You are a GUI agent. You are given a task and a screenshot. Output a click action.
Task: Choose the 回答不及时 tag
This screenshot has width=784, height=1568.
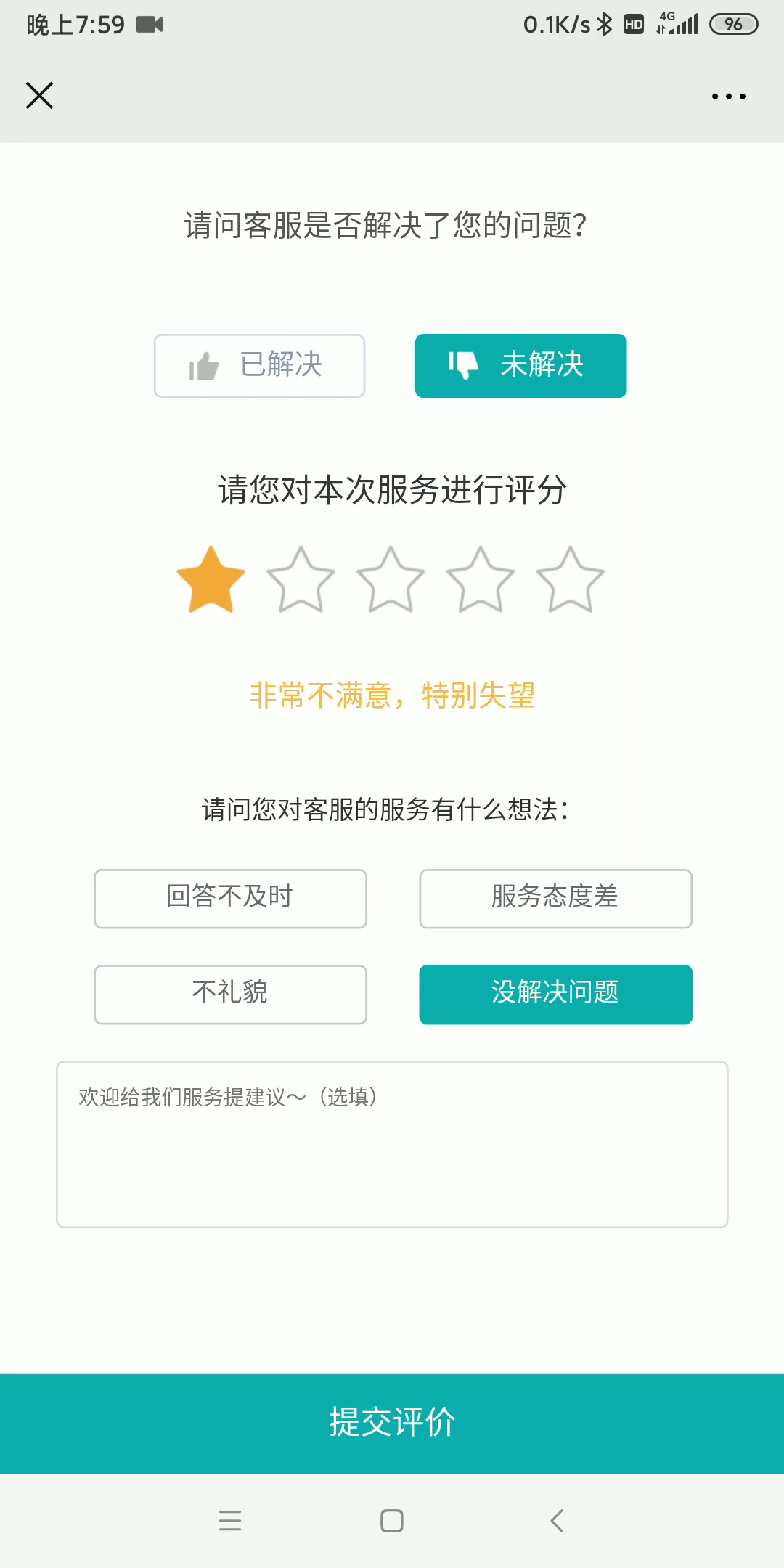230,898
